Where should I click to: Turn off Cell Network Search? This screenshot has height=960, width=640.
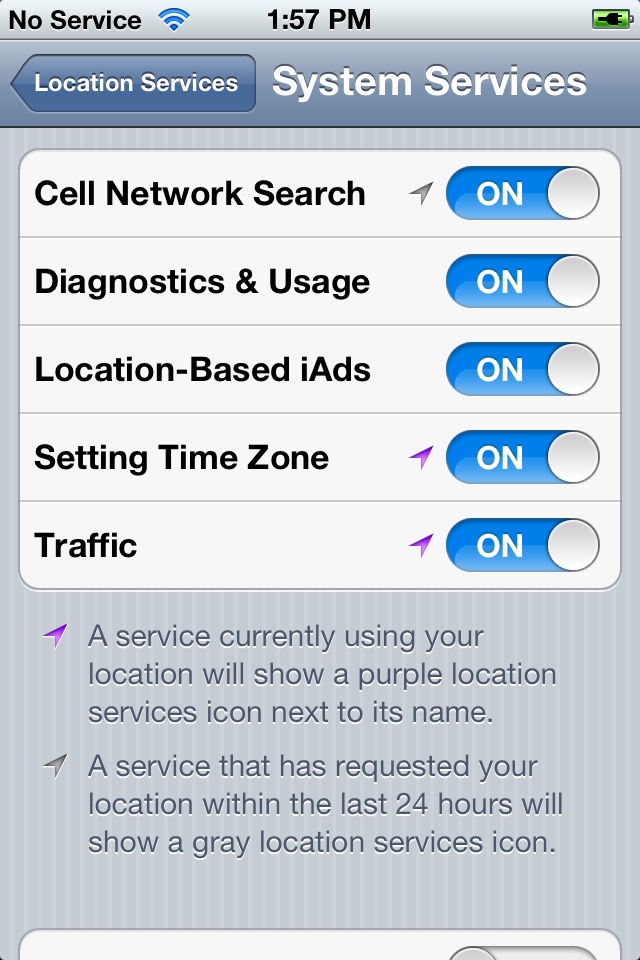point(522,194)
